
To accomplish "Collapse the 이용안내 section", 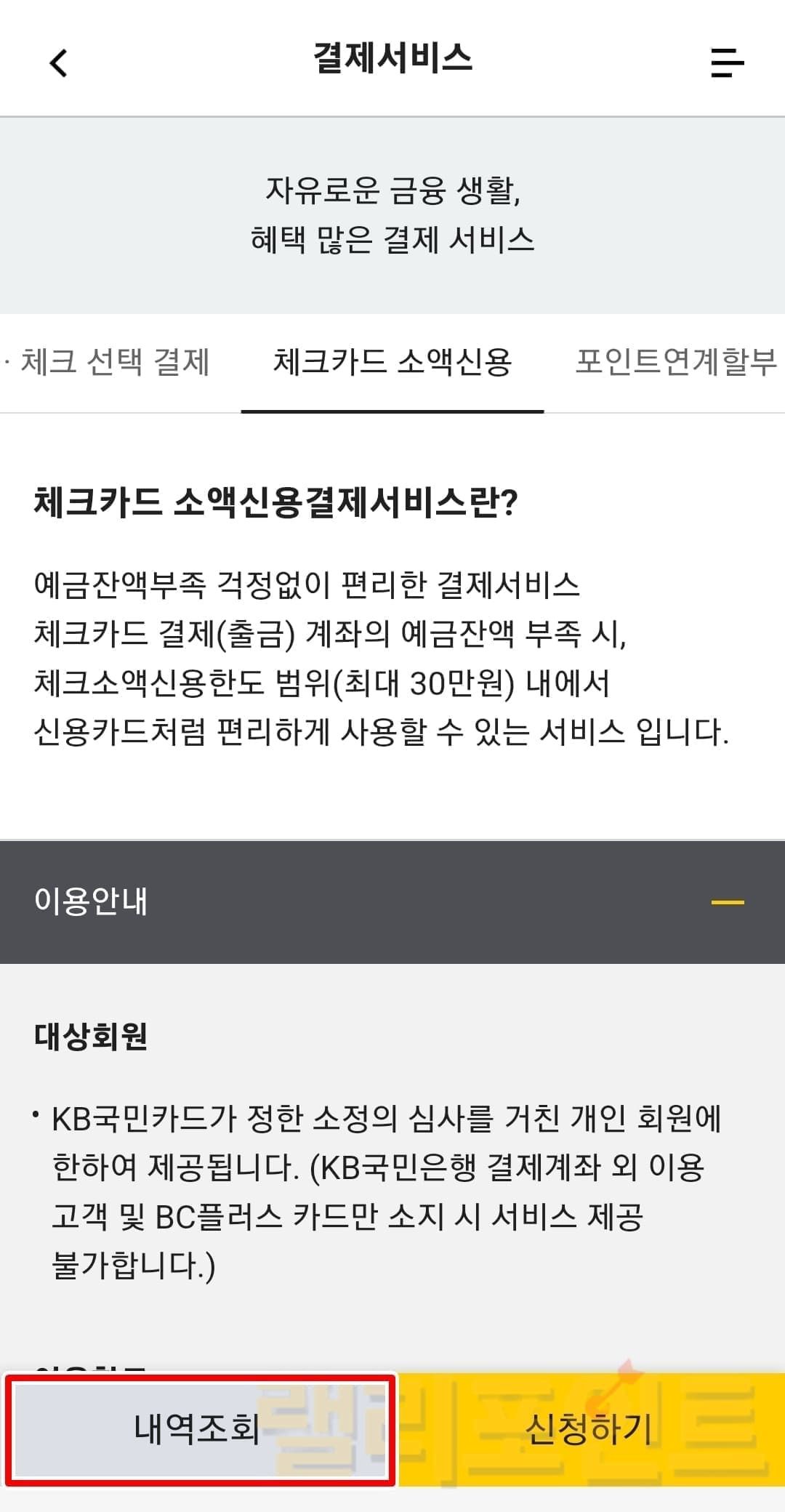I will pos(727,902).
